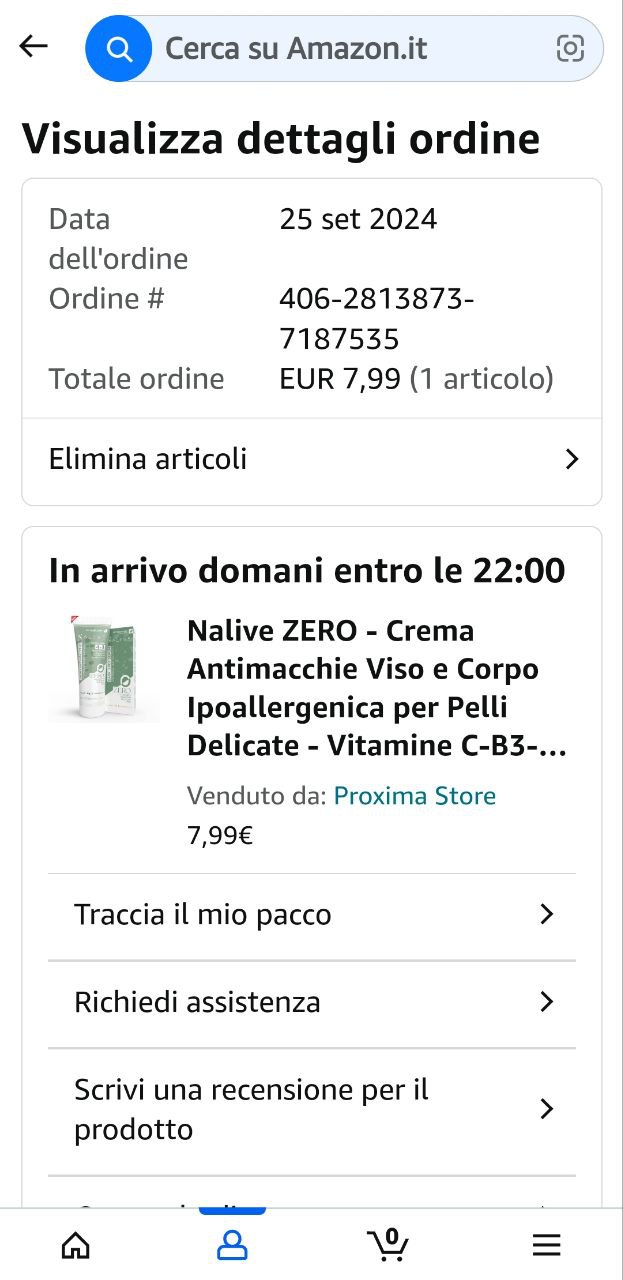
Task: Open the Nalive ZERO product title
Action: (378, 688)
